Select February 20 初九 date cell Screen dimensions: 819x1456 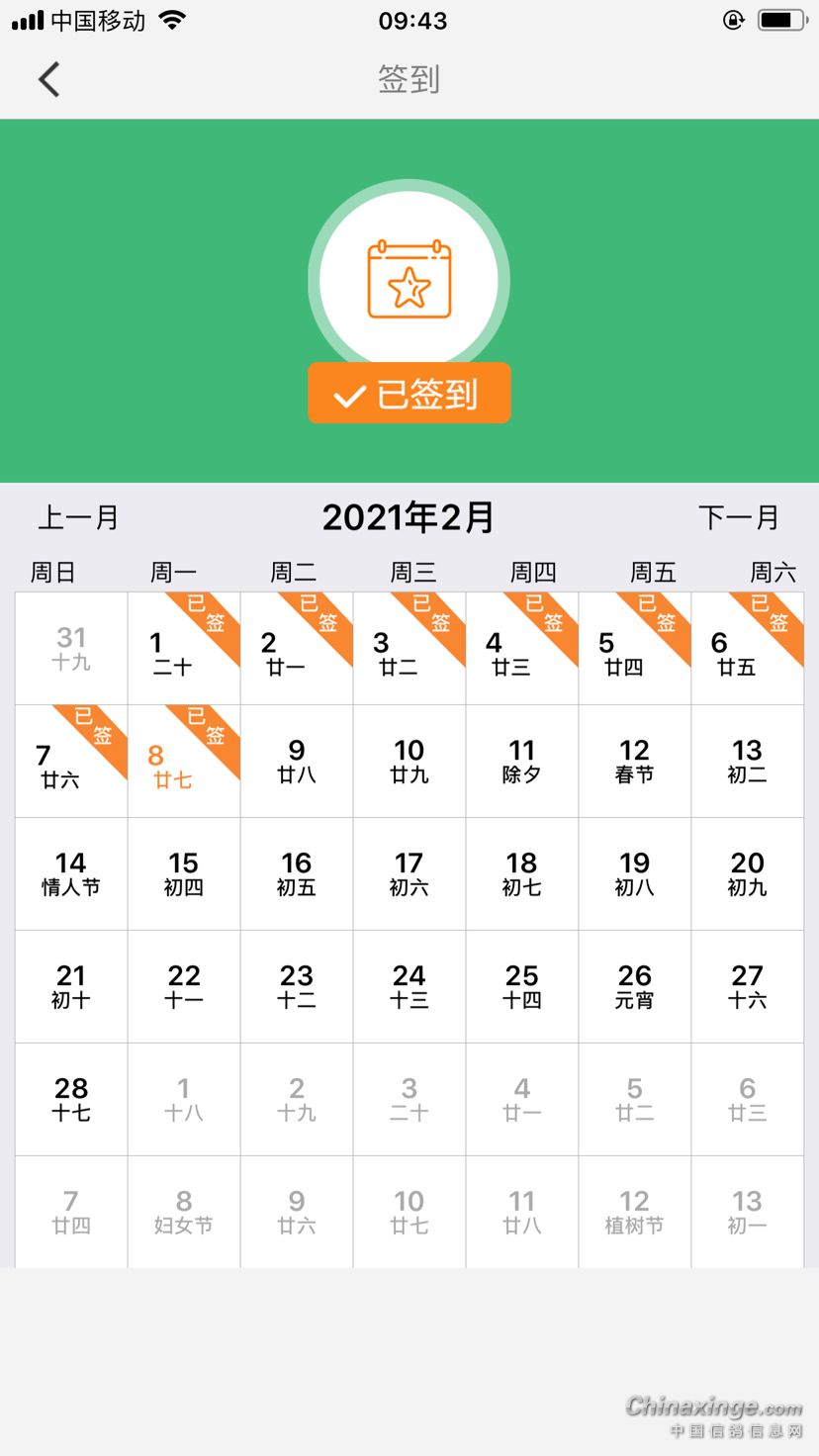point(748,874)
